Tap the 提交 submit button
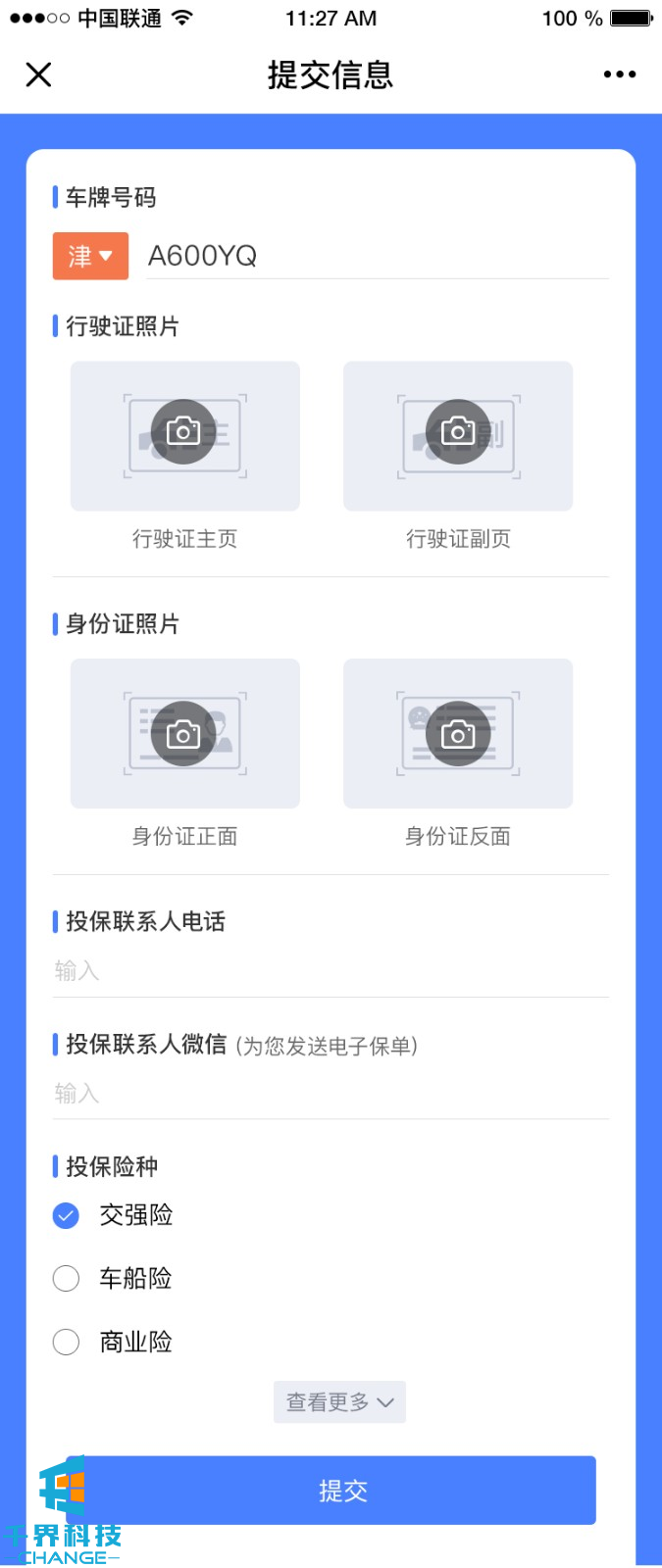The height and width of the screenshot is (1568, 662). (341, 1491)
